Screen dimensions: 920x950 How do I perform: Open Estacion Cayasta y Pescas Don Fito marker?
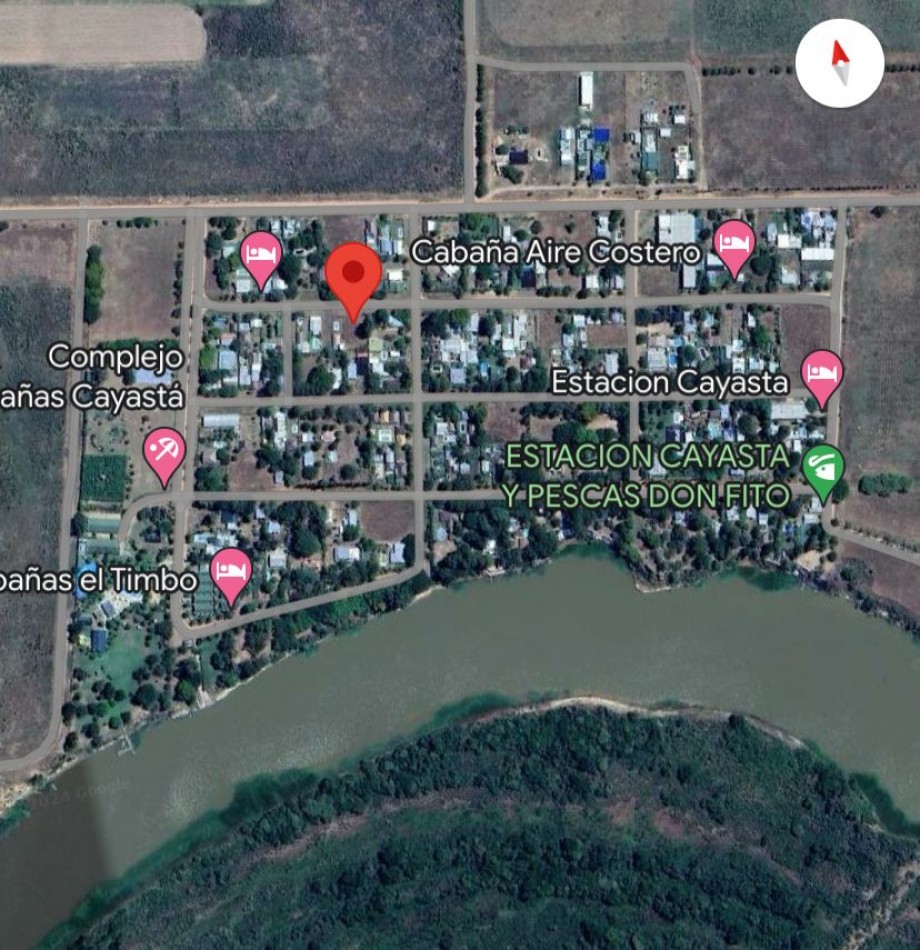pyautogui.click(x=823, y=470)
